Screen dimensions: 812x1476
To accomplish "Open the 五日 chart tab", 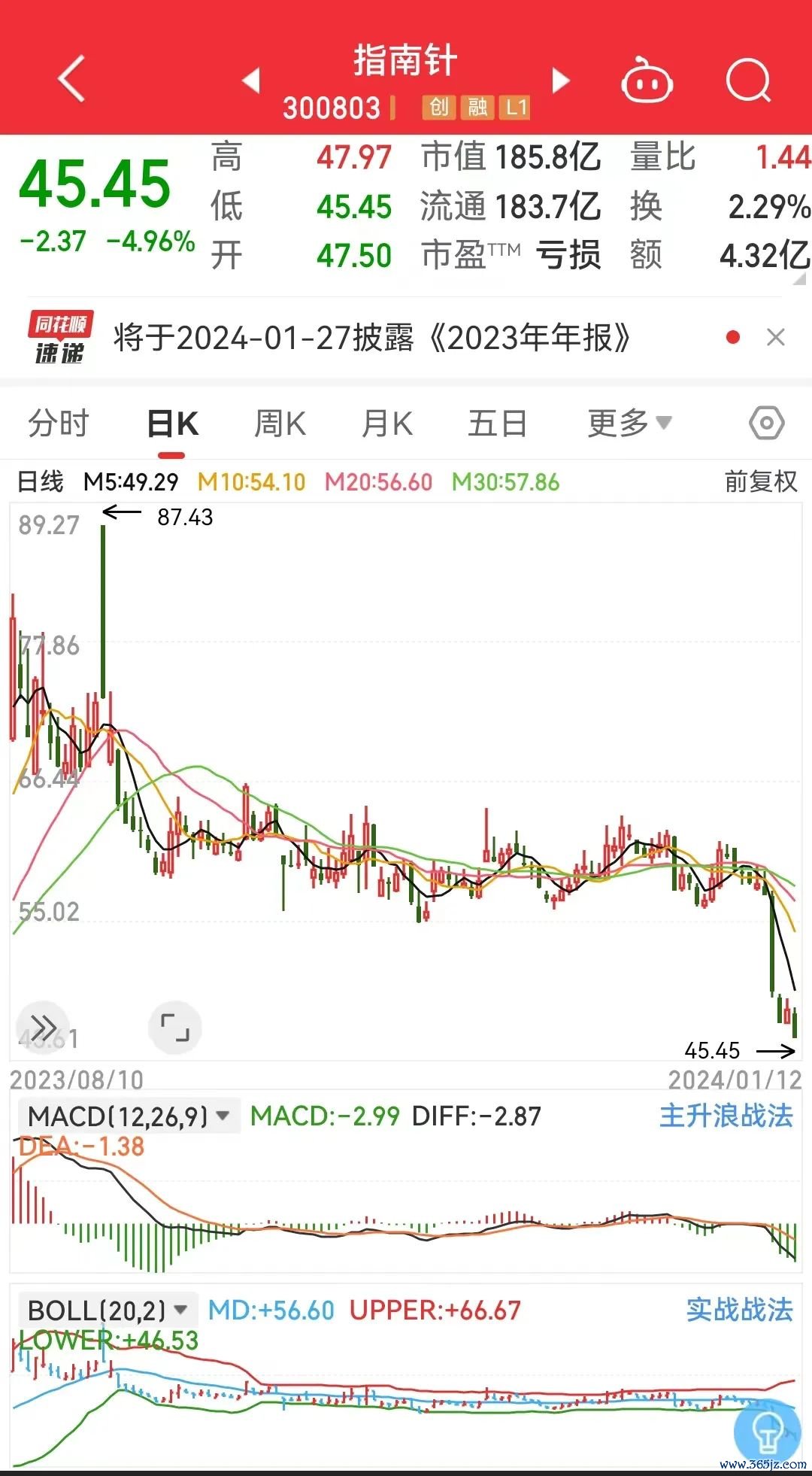I will [x=497, y=424].
